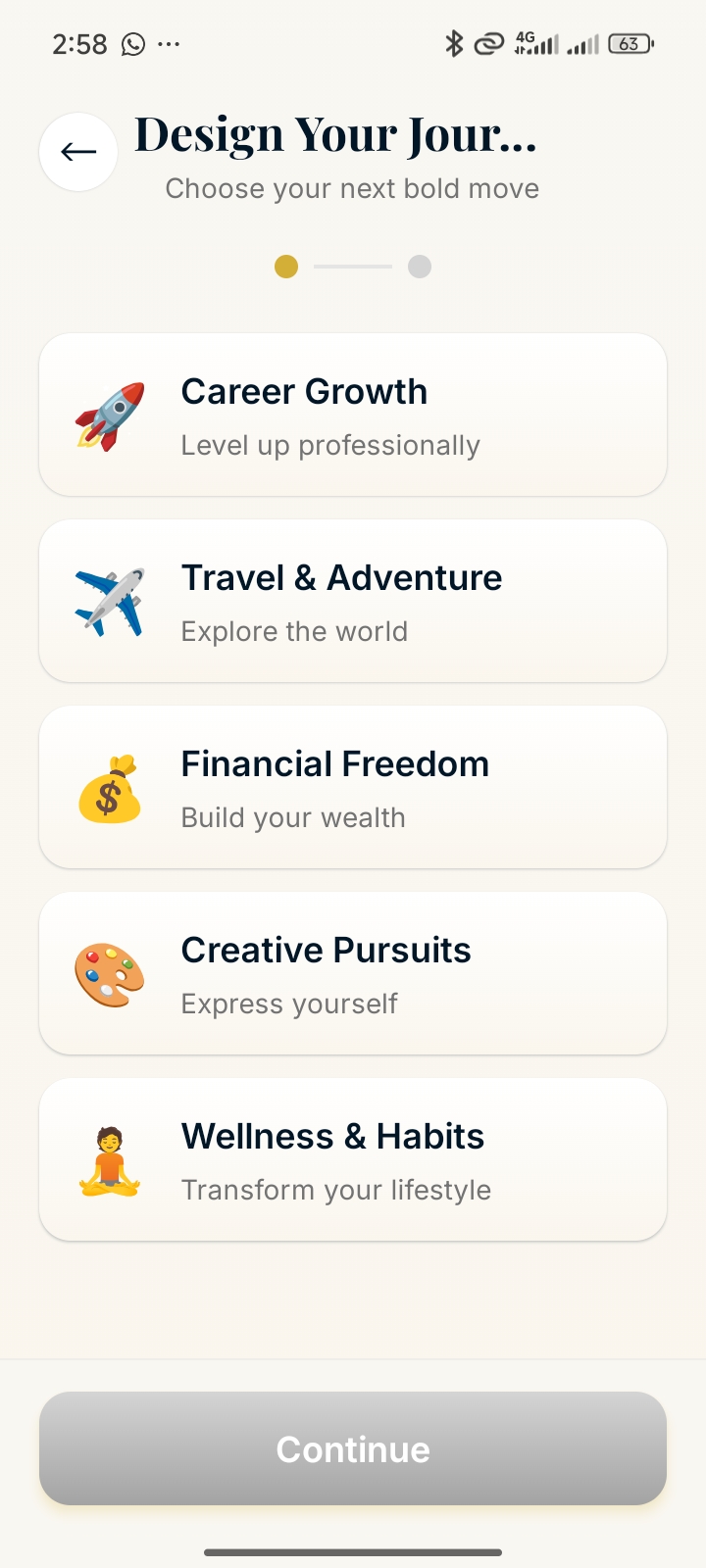Select Creative Pursuits
The width and height of the screenshot is (706, 1568).
pyautogui.click(x=353, y=973)
